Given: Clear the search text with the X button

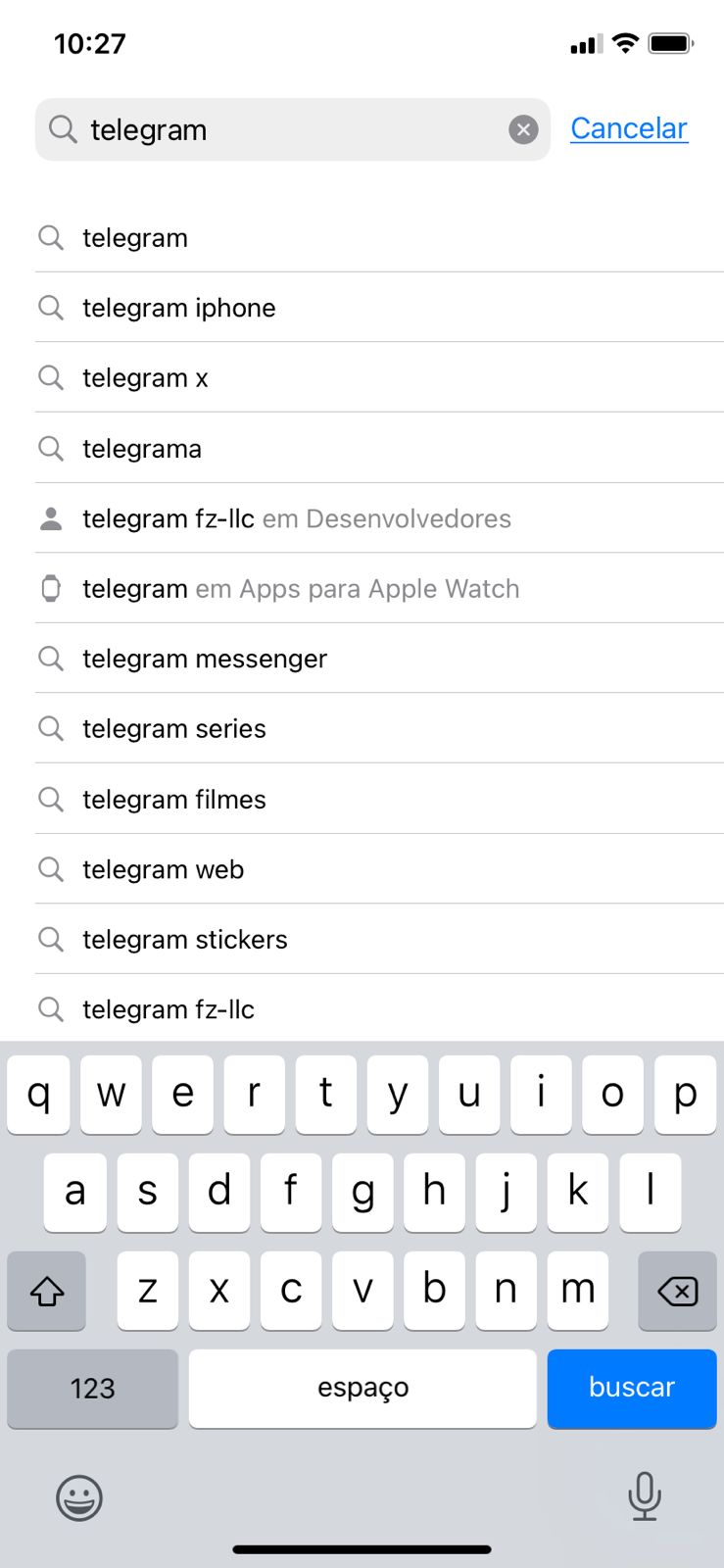Looking at the screenshot, I should tap(523, 129).
